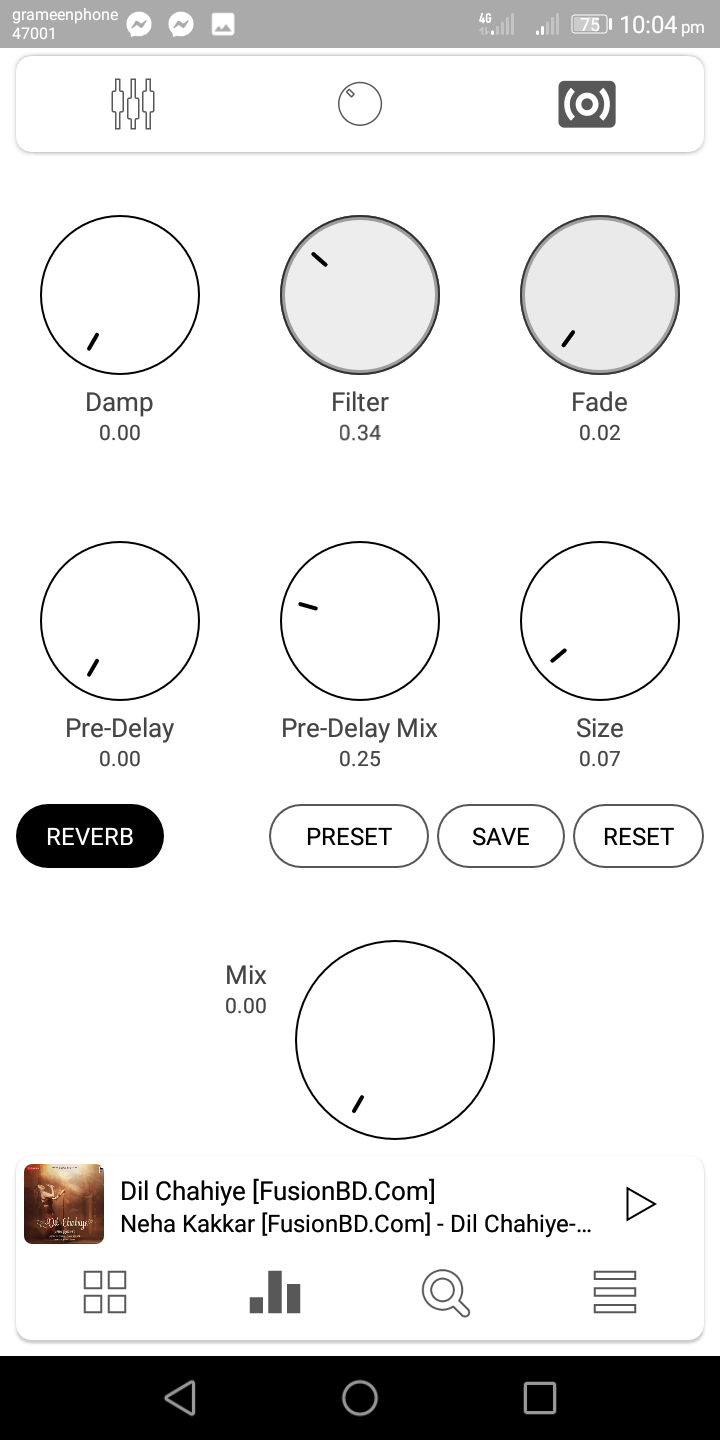The width and height of the screenshot is (720, 1440).
Task: Select the surround speaker tab
Action: pos(587,104)
